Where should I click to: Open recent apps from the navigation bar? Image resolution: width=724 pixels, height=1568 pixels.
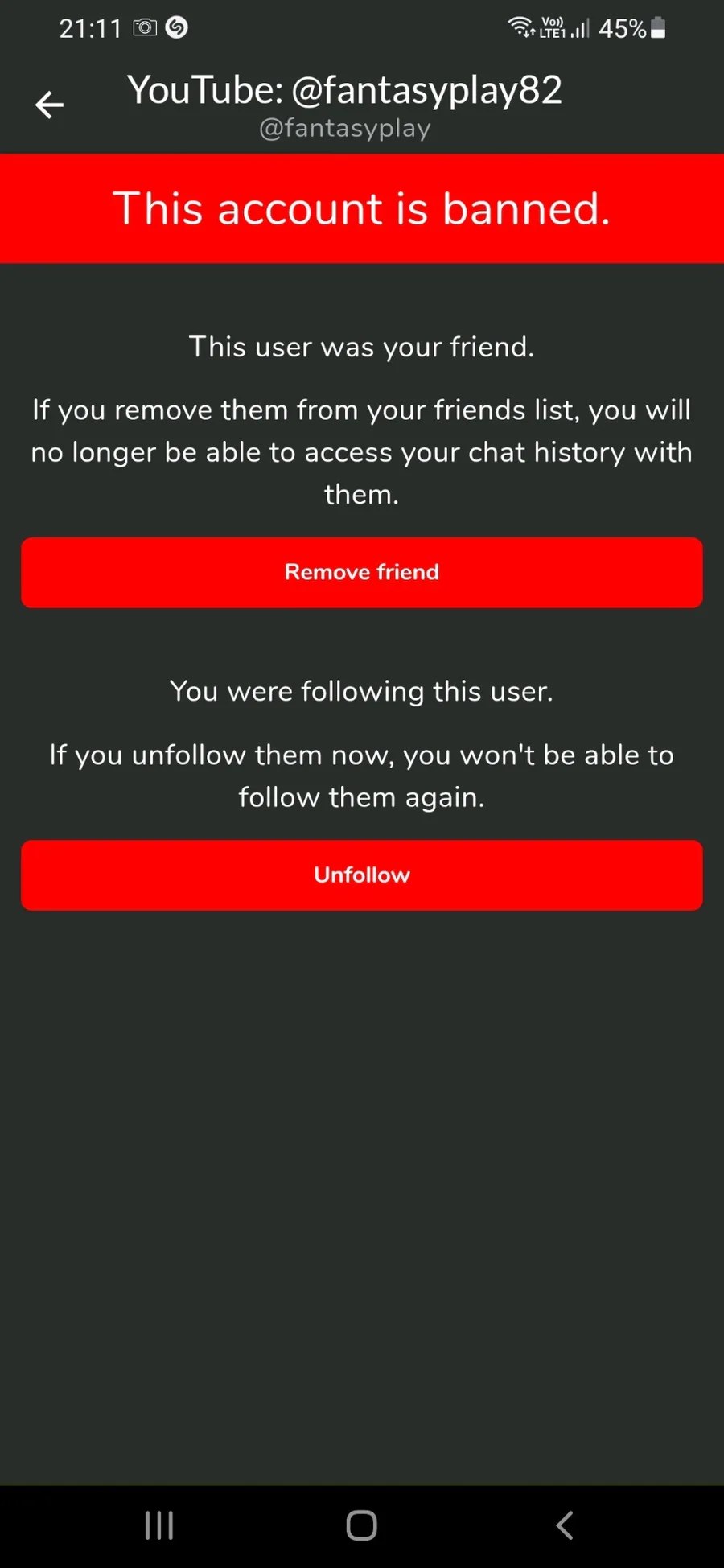159,1525
